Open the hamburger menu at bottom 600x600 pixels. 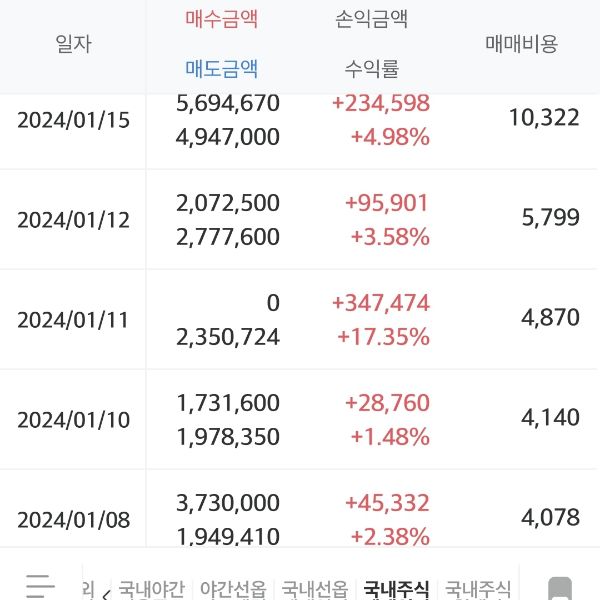pyautogui.click(x=40, y=587)
